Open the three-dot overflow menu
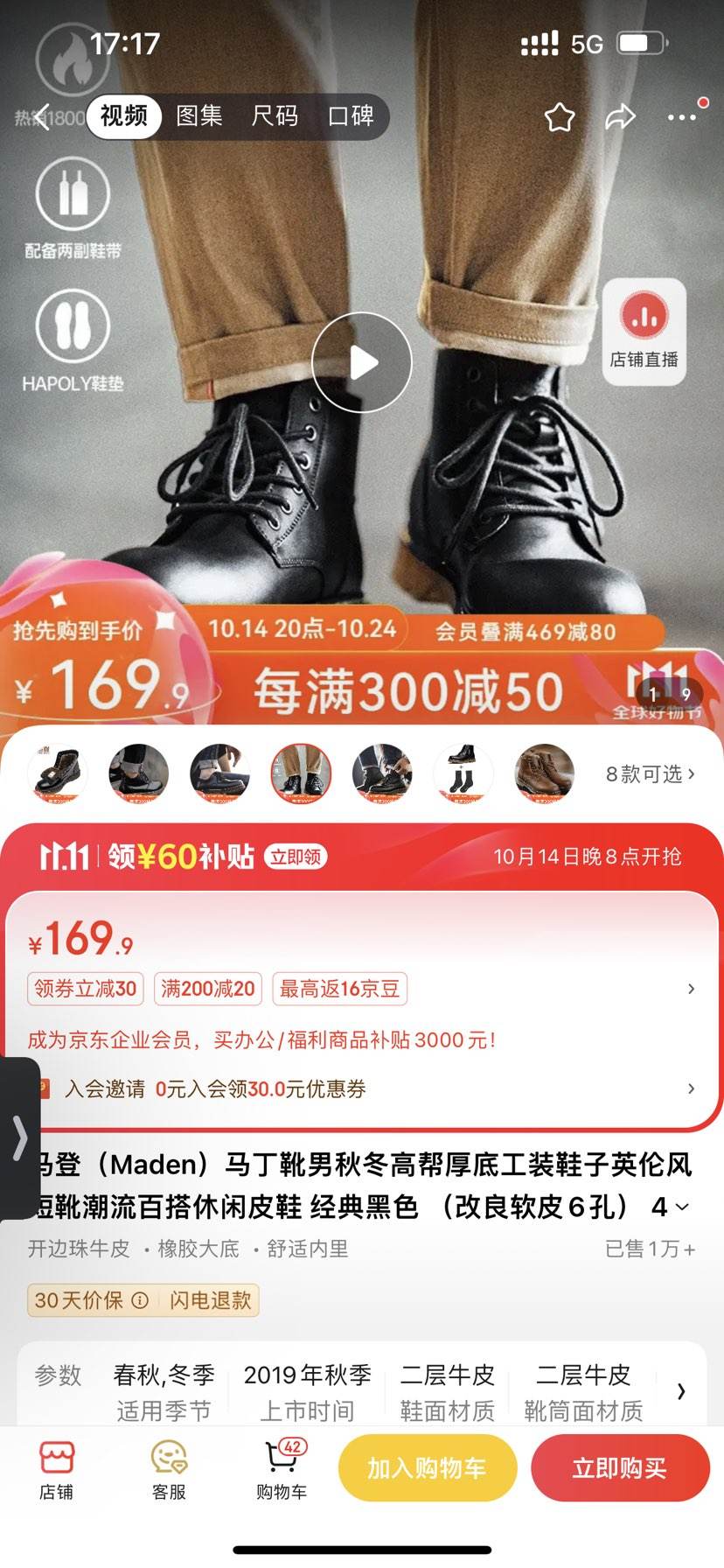724x1568 pixels. click(x=682, y=117)
